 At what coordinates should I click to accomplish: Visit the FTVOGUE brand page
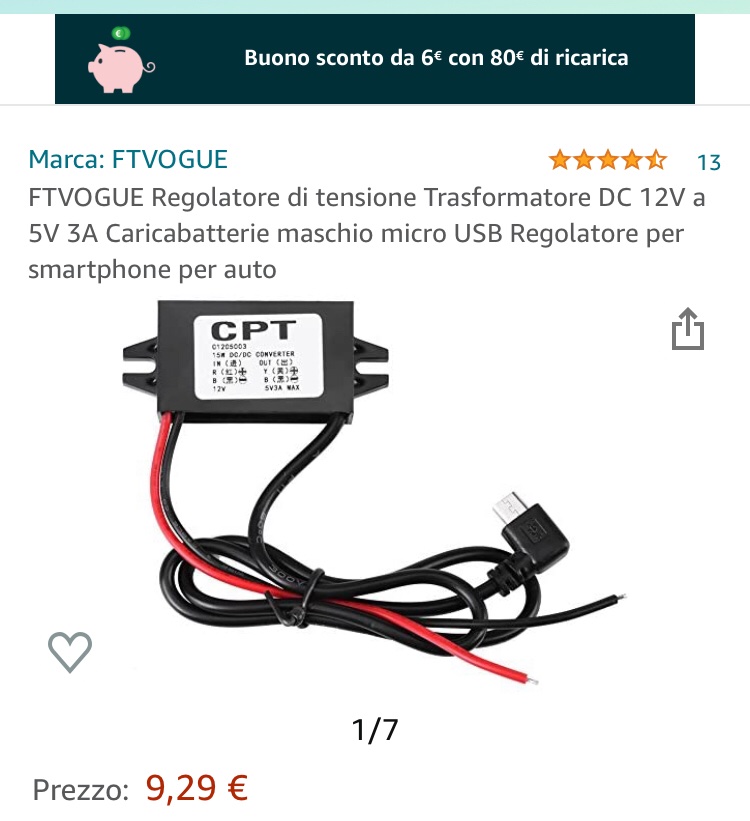pos(128,159)
